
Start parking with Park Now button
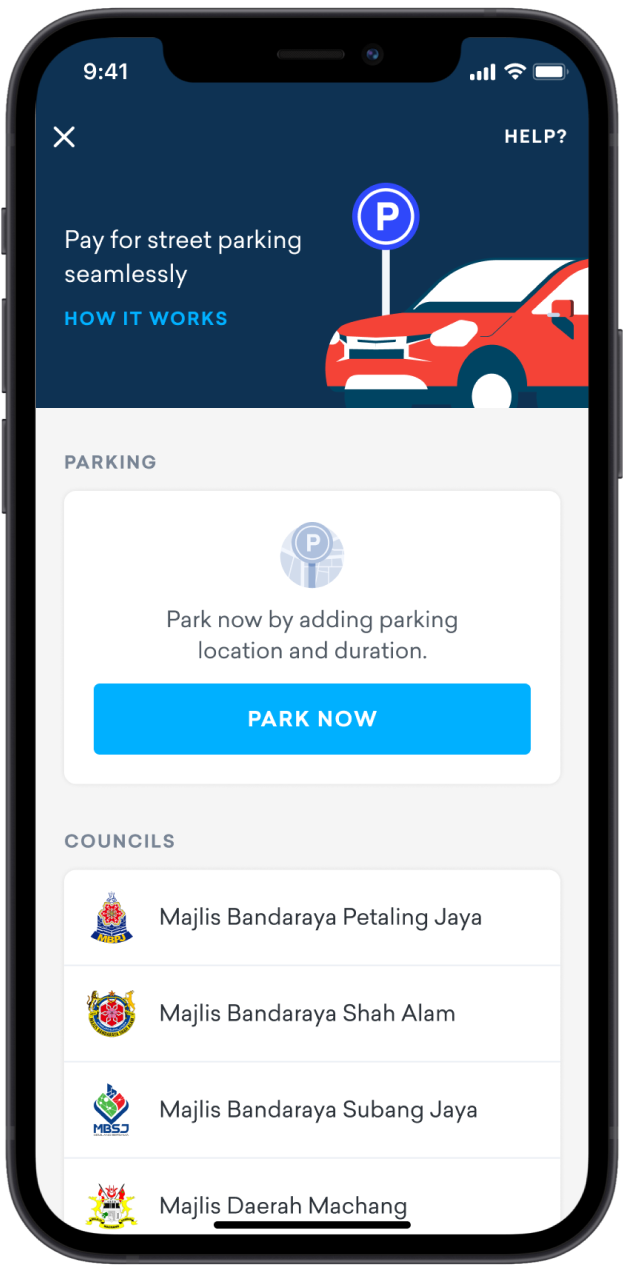[x=312, y=719]
